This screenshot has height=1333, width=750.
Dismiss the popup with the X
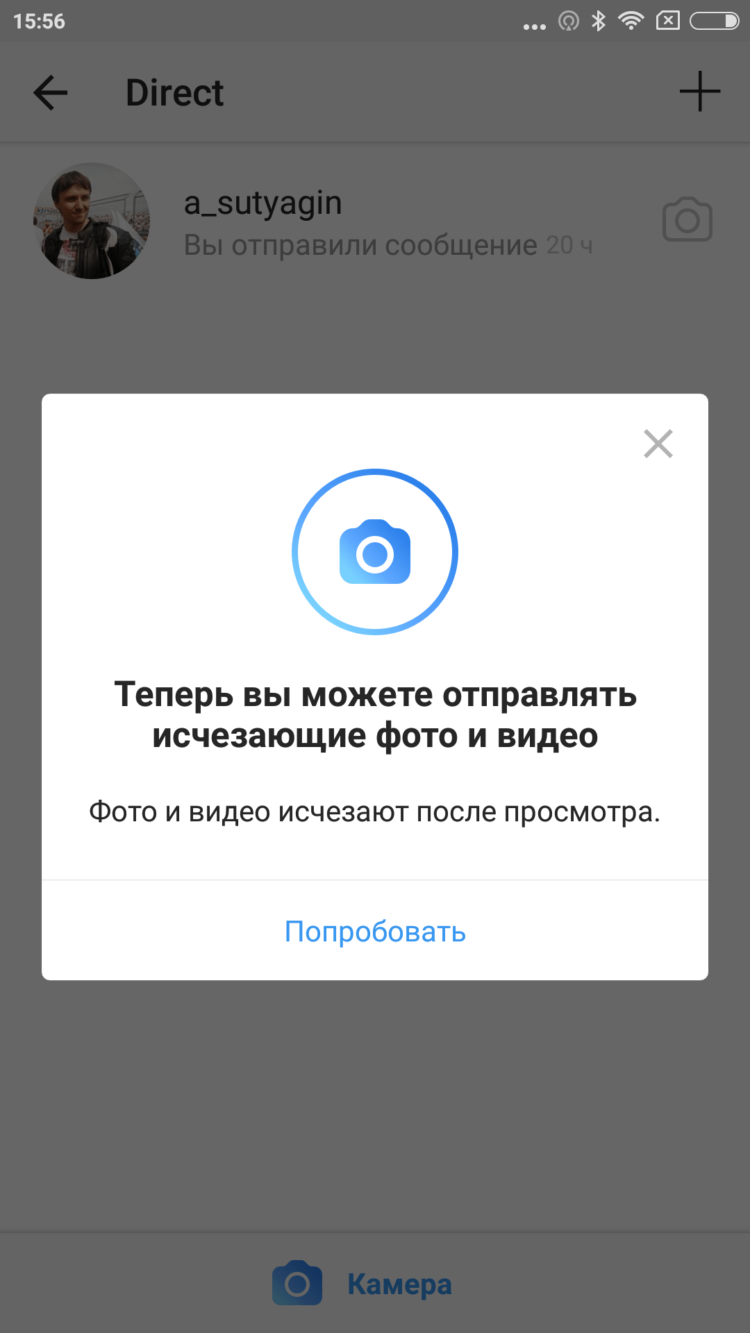pos(658,443)
